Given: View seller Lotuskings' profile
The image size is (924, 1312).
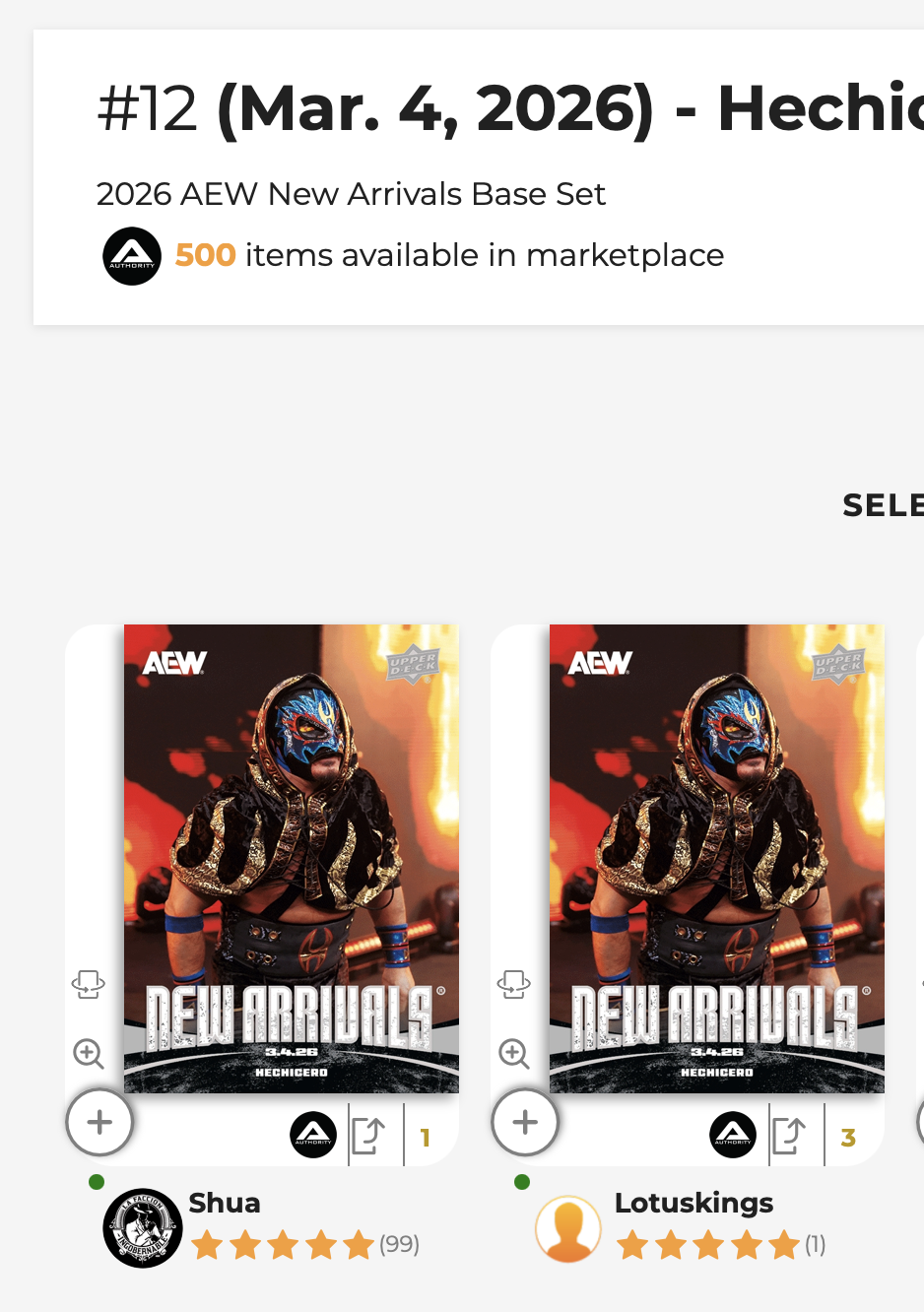Looking at the screenshot, I should (693, 1203).
